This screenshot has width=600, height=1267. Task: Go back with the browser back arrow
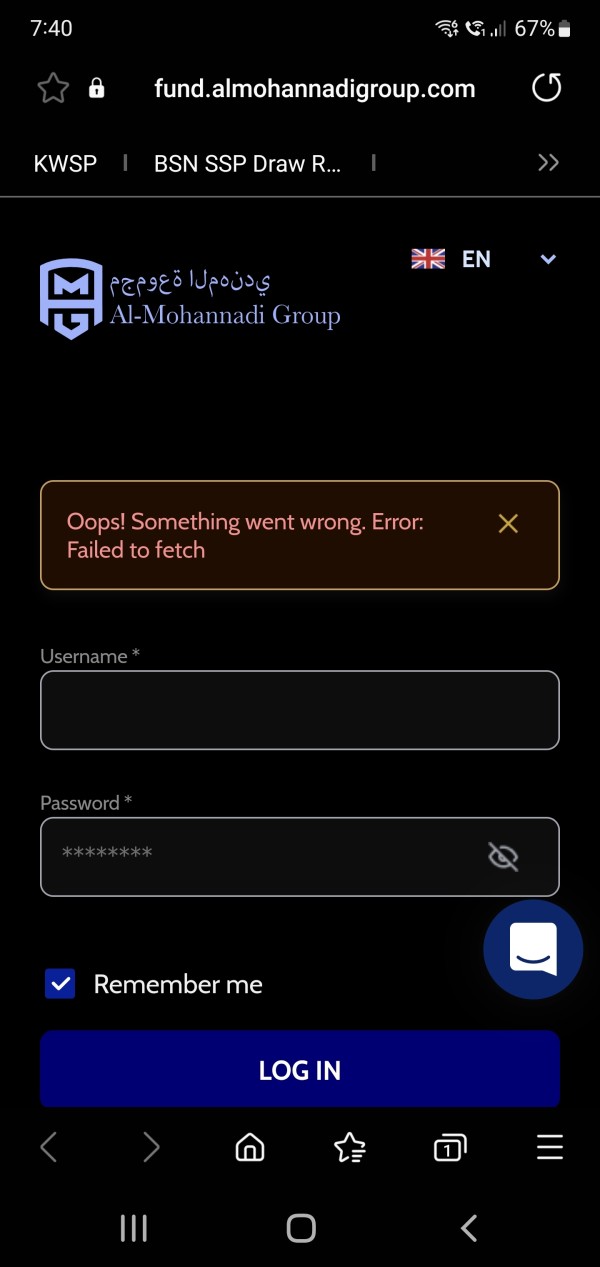tap(49, 1147)
